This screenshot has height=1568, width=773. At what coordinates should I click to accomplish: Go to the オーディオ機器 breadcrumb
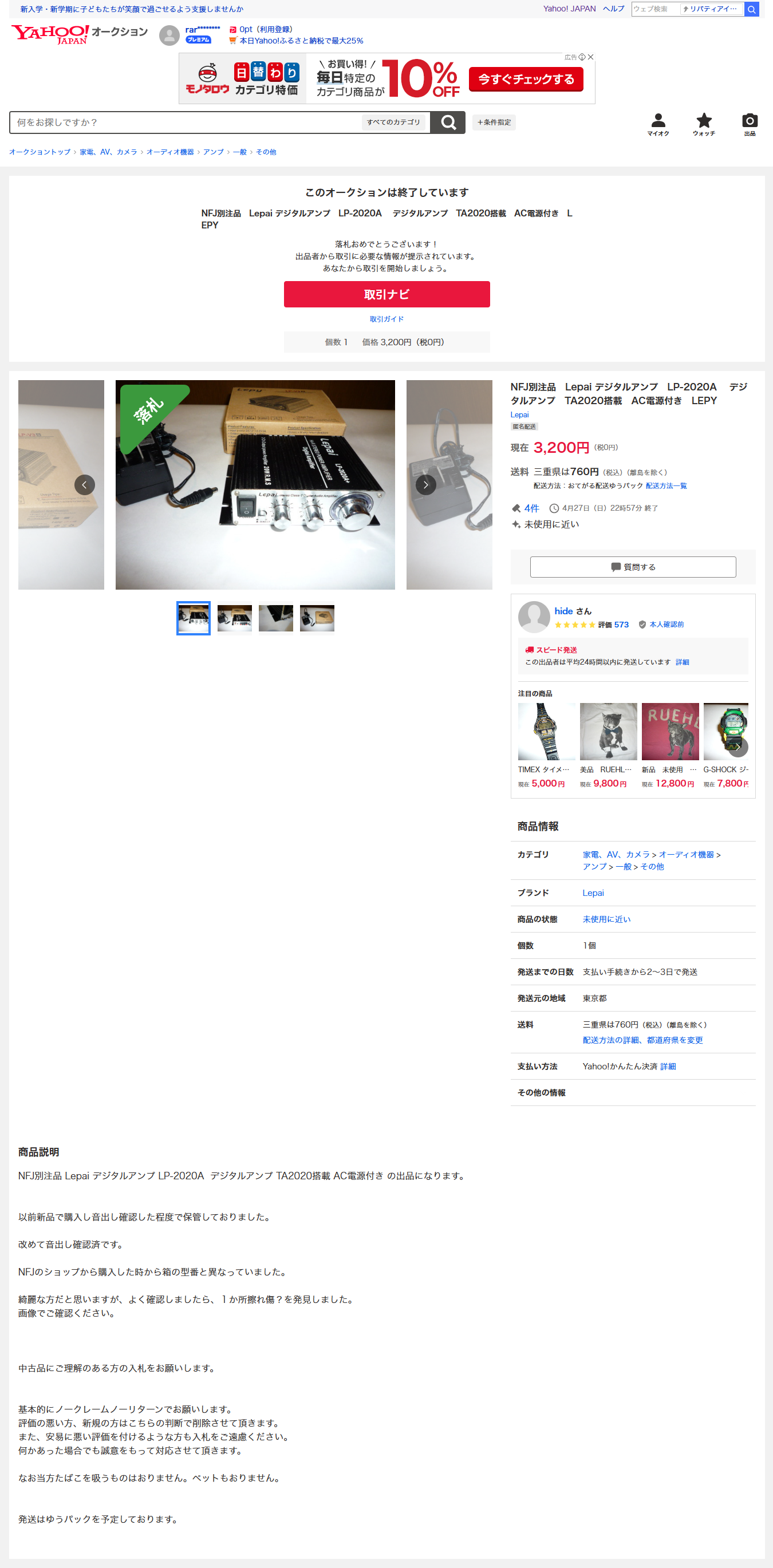pyautogui.click(x=170, y=152)
